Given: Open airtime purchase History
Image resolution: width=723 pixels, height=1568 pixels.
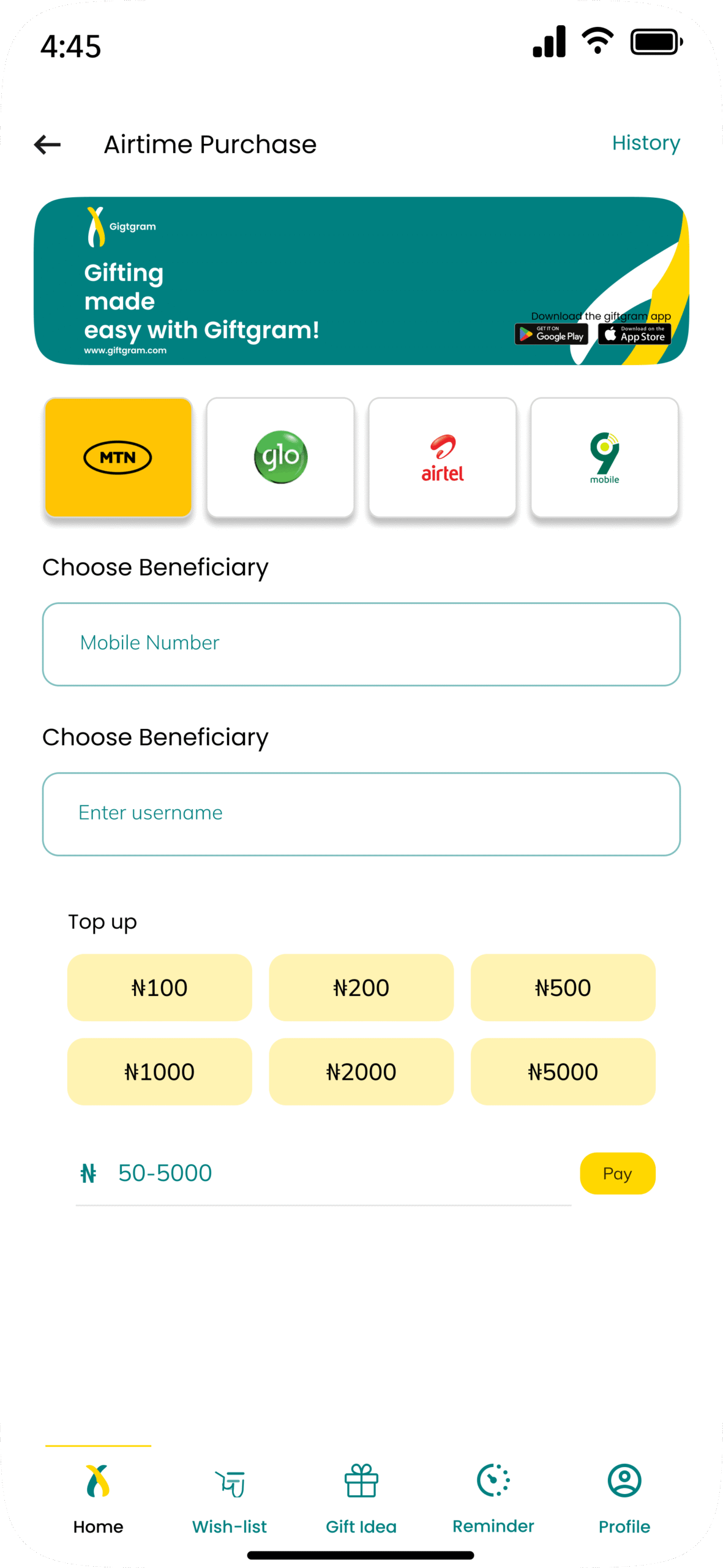Looking at the screenshot, I should coord(646,143).
